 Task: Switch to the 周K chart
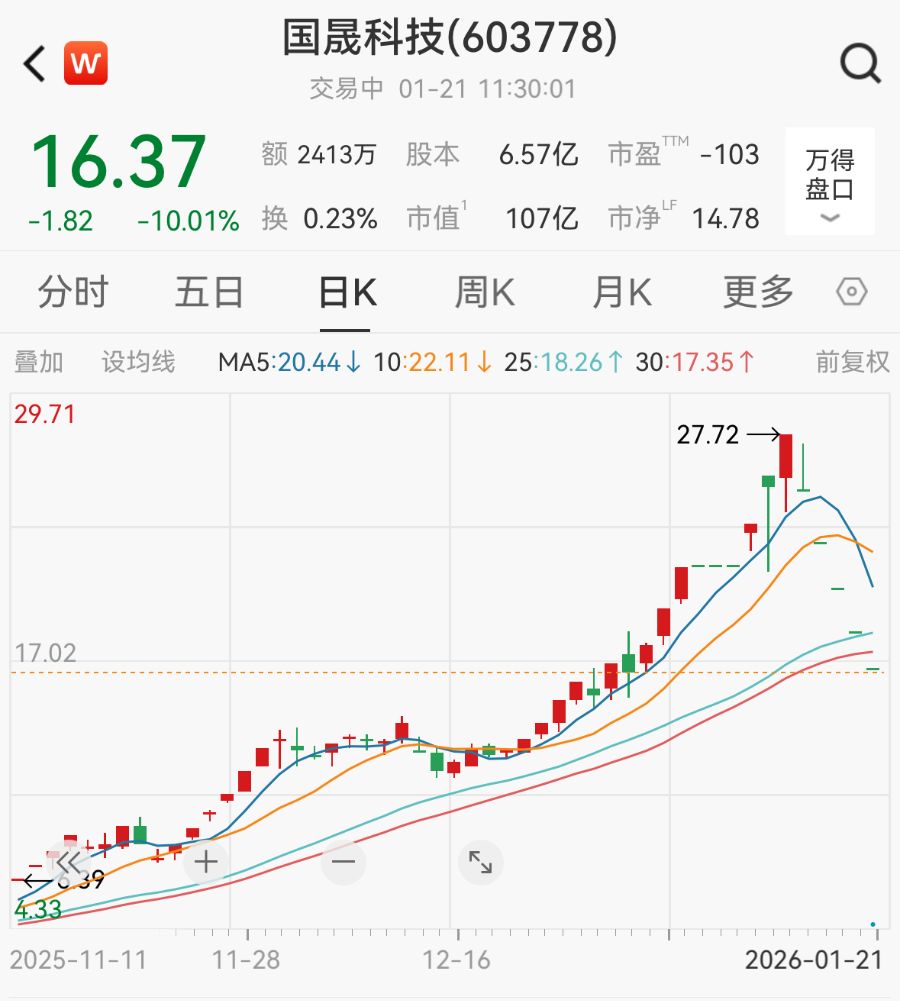(x=484, y=293)
